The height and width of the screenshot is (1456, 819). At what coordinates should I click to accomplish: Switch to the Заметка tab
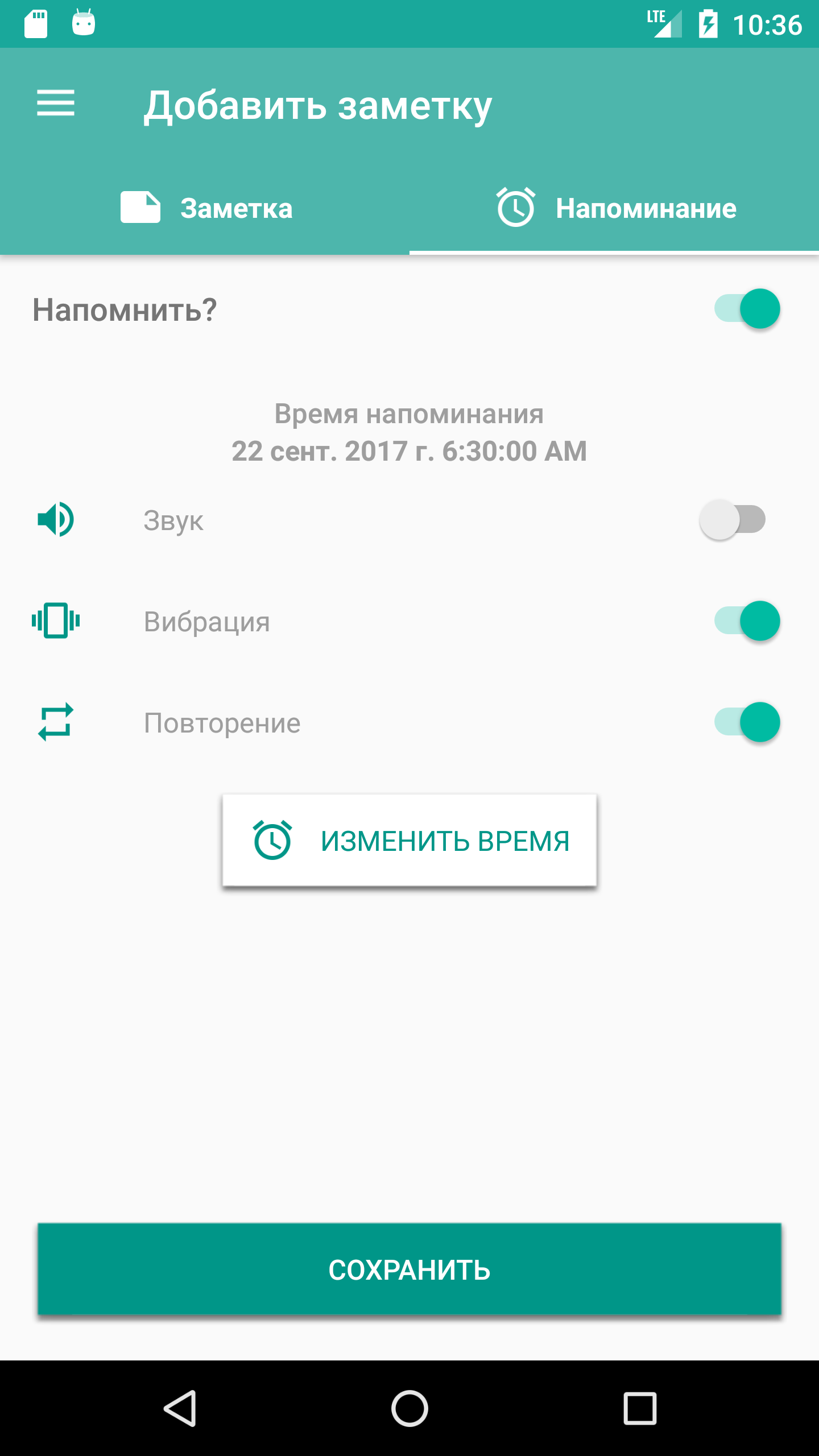click(x=206, y=208)
